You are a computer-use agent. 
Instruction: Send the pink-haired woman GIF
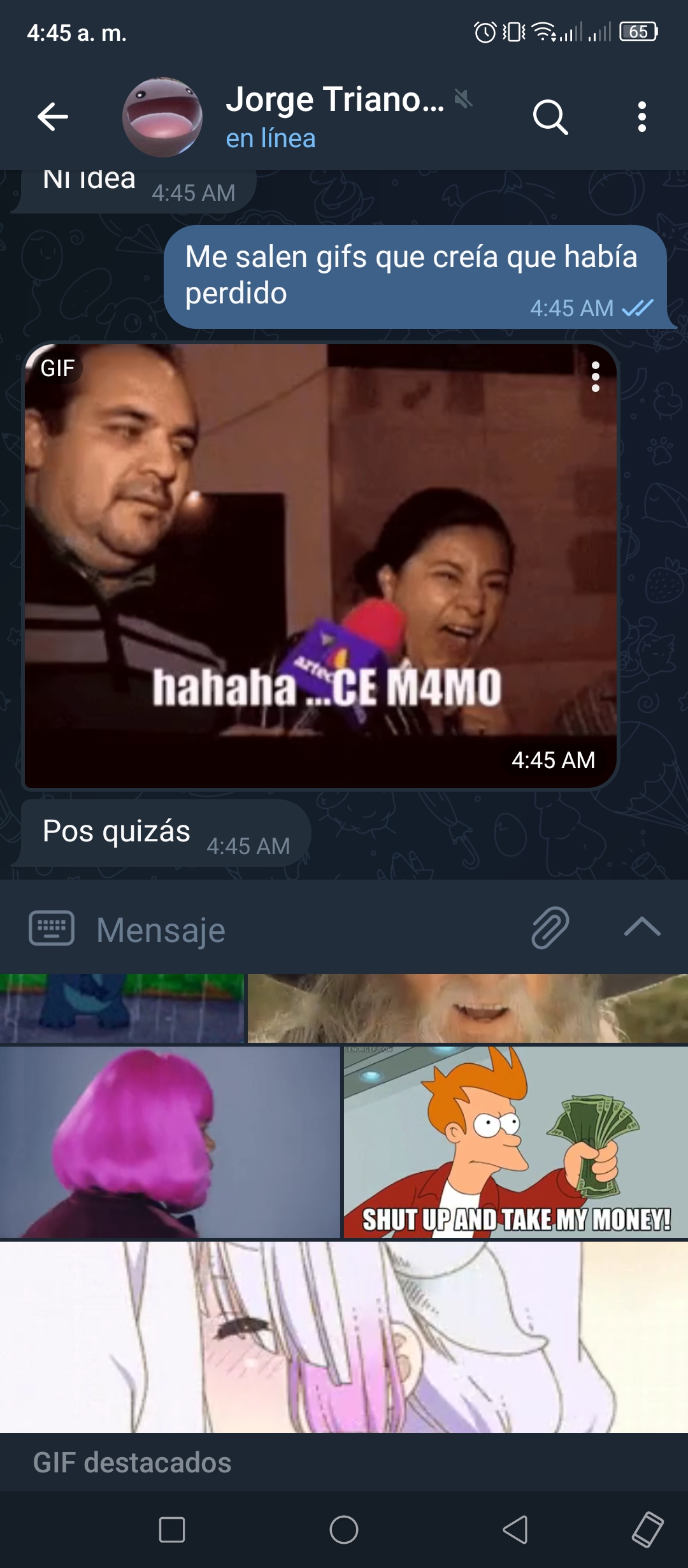coord(169,1142)
